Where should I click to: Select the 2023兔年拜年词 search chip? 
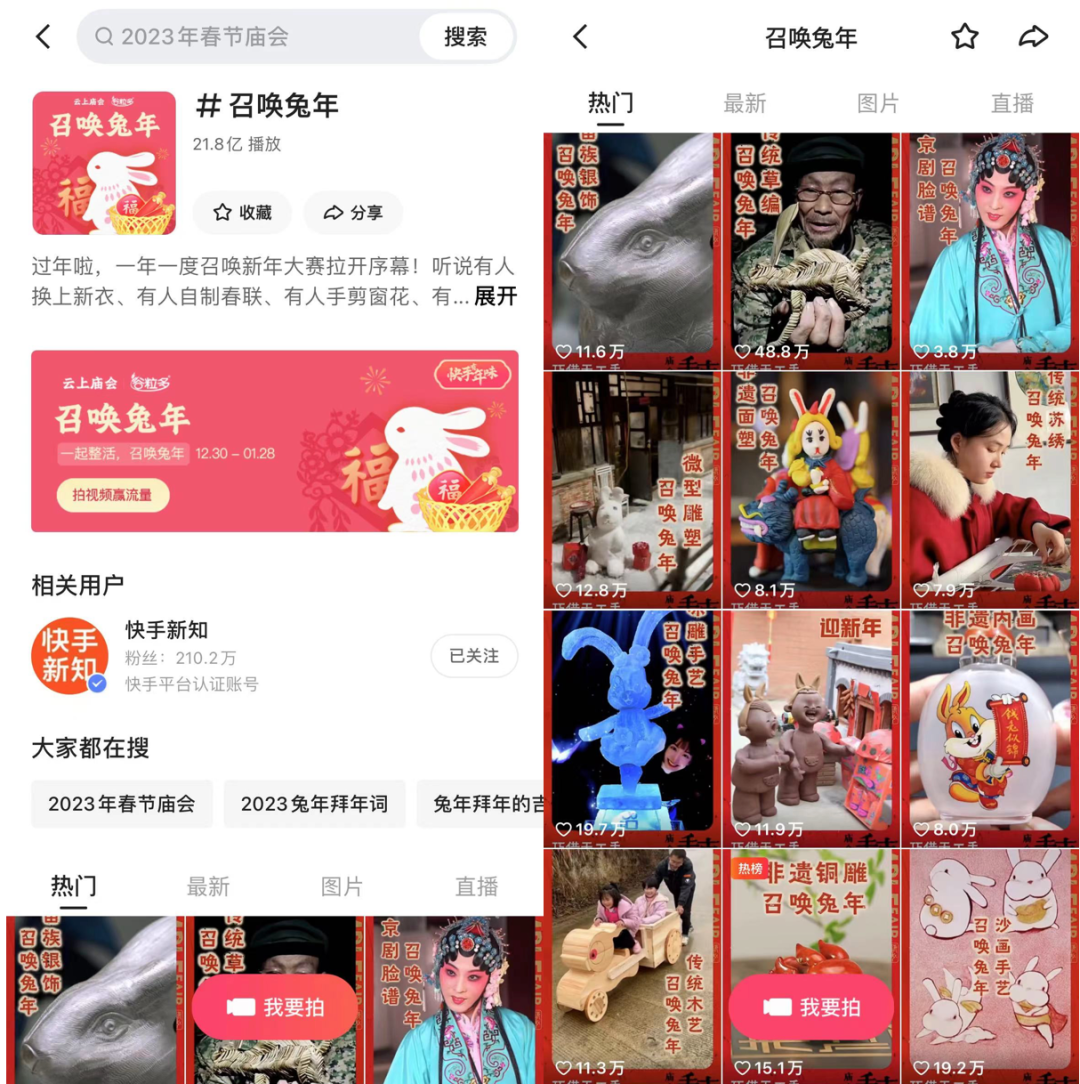pos(314,804)
